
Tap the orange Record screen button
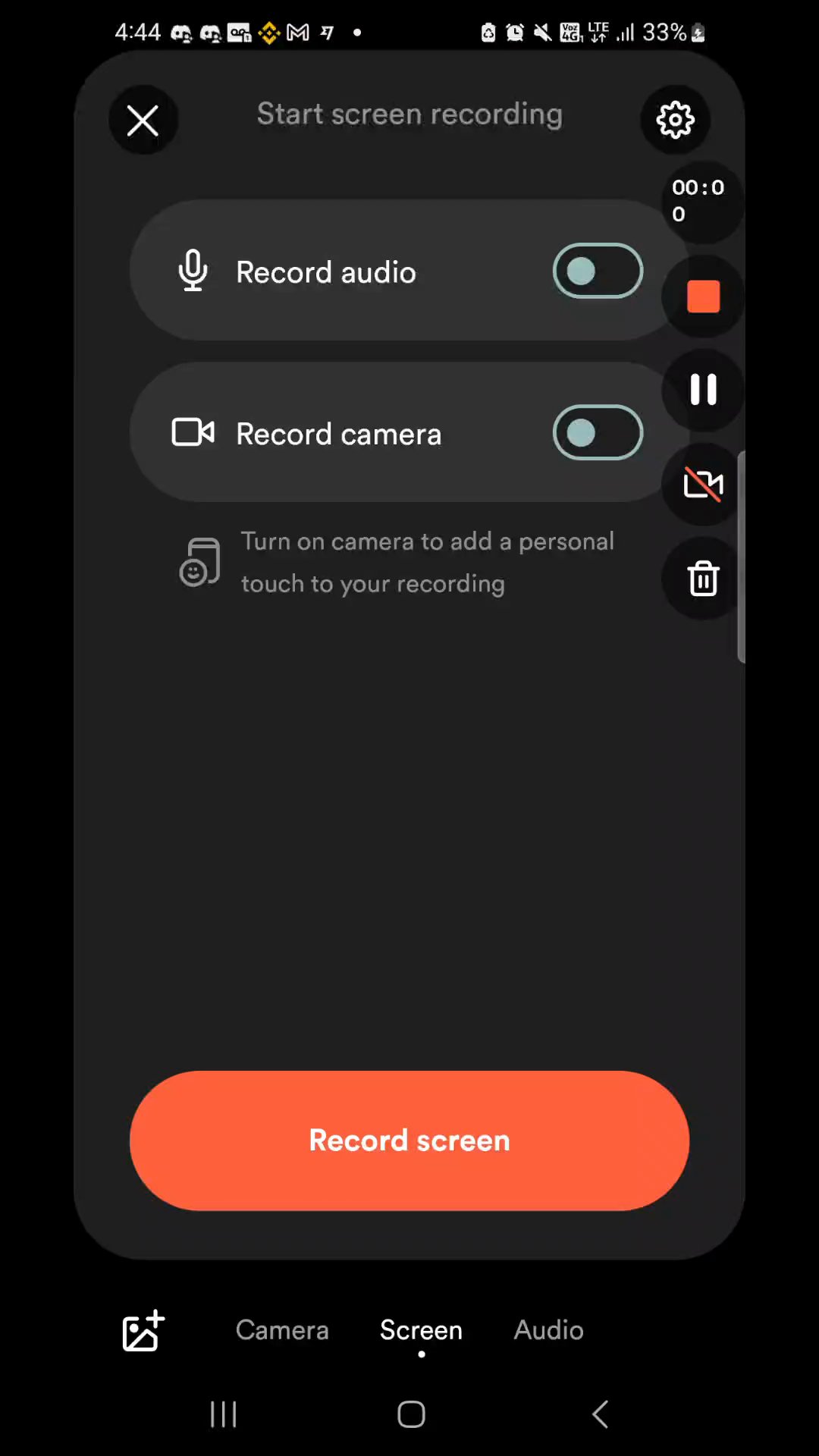(409, 1140)
